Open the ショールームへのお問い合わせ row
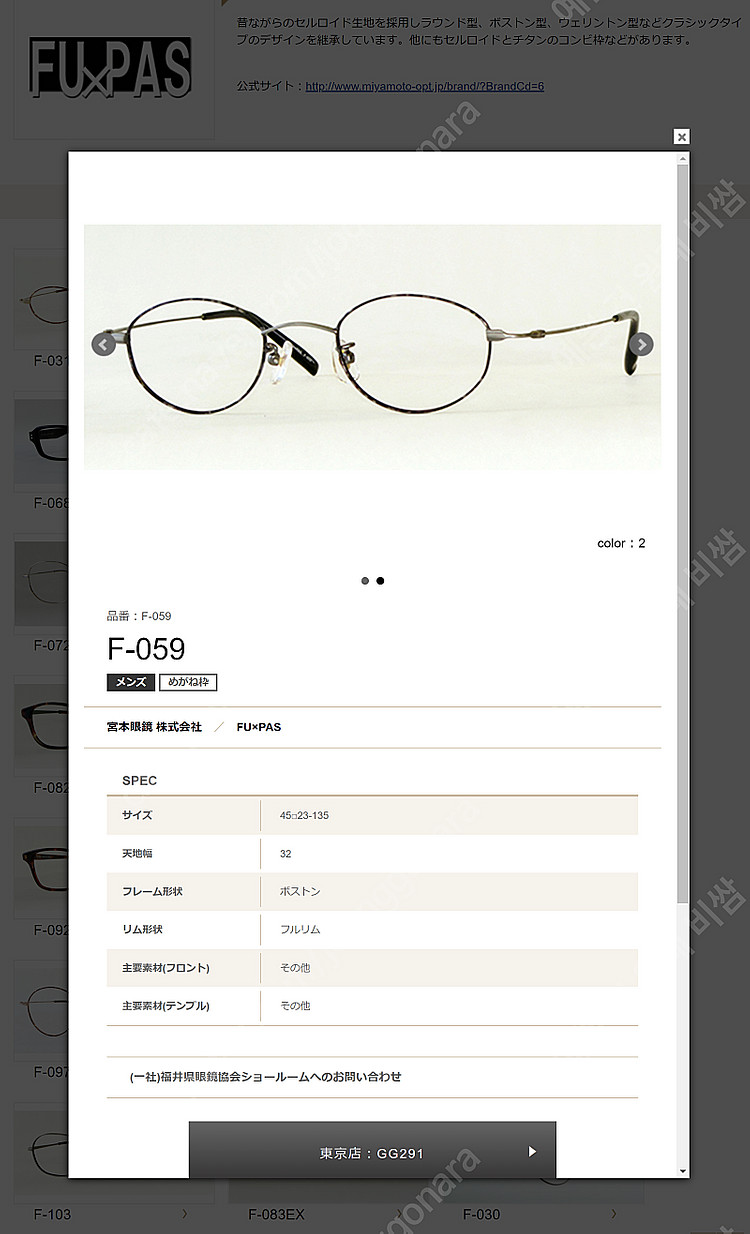The height and width of the screenshot is (1234, 750). point(372,1077)
